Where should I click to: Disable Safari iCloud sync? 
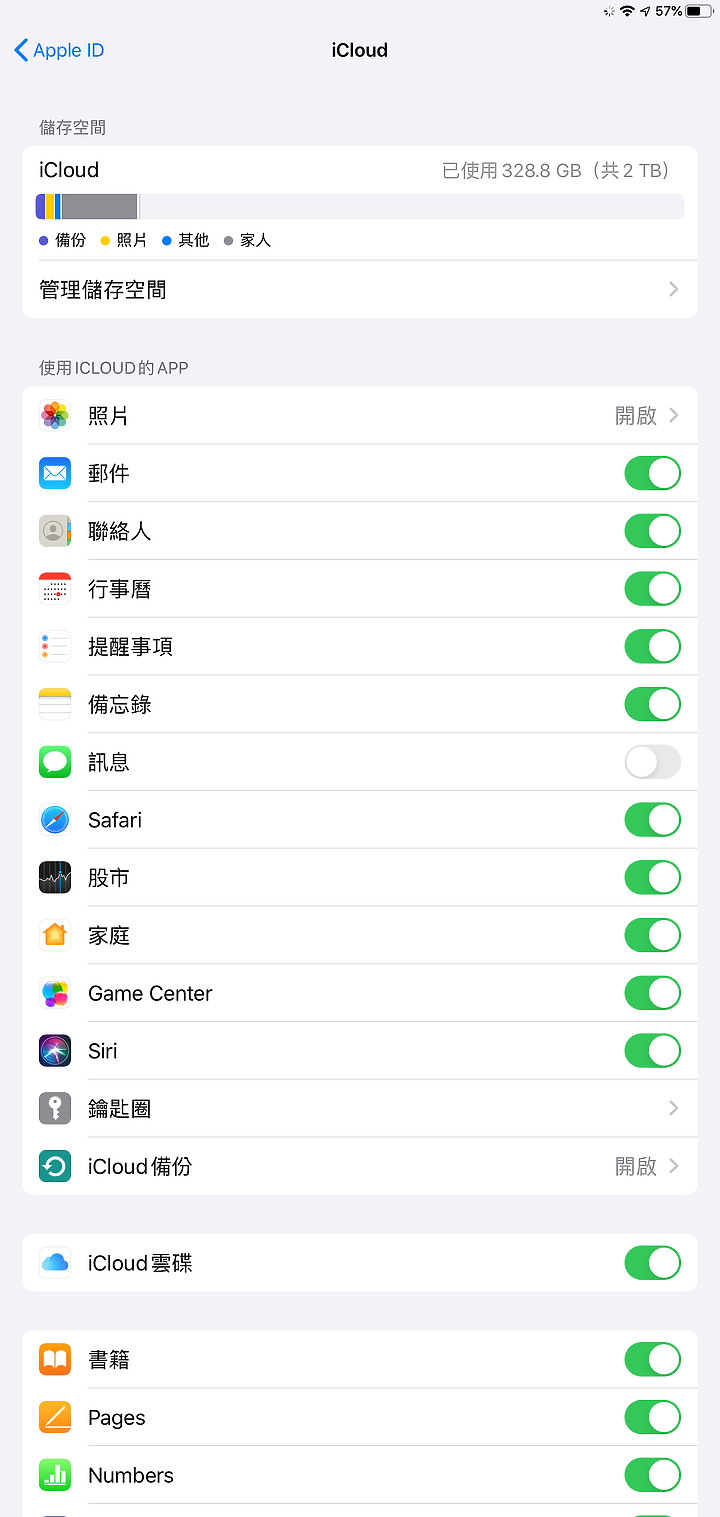[652, 820]
